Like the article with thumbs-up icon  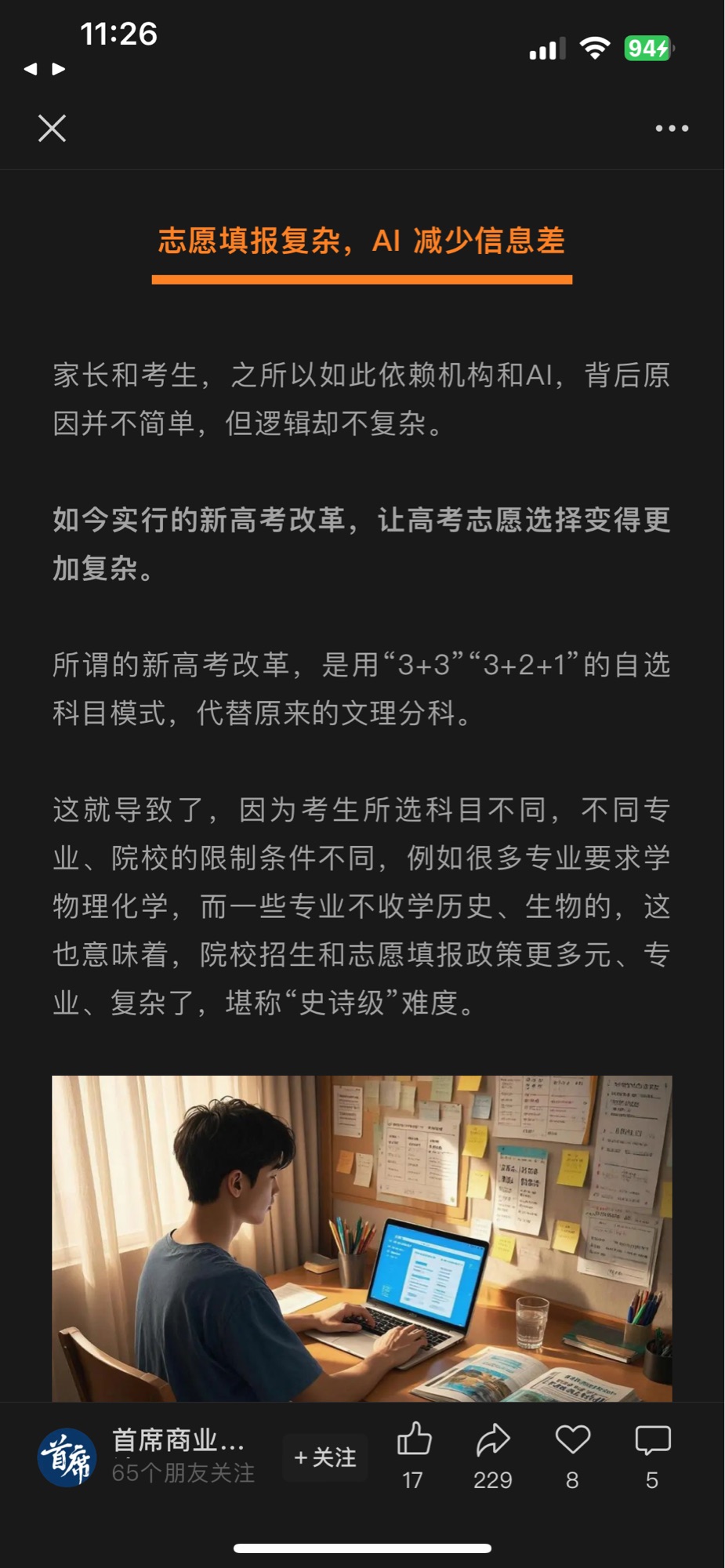(x=414, y=1440)
